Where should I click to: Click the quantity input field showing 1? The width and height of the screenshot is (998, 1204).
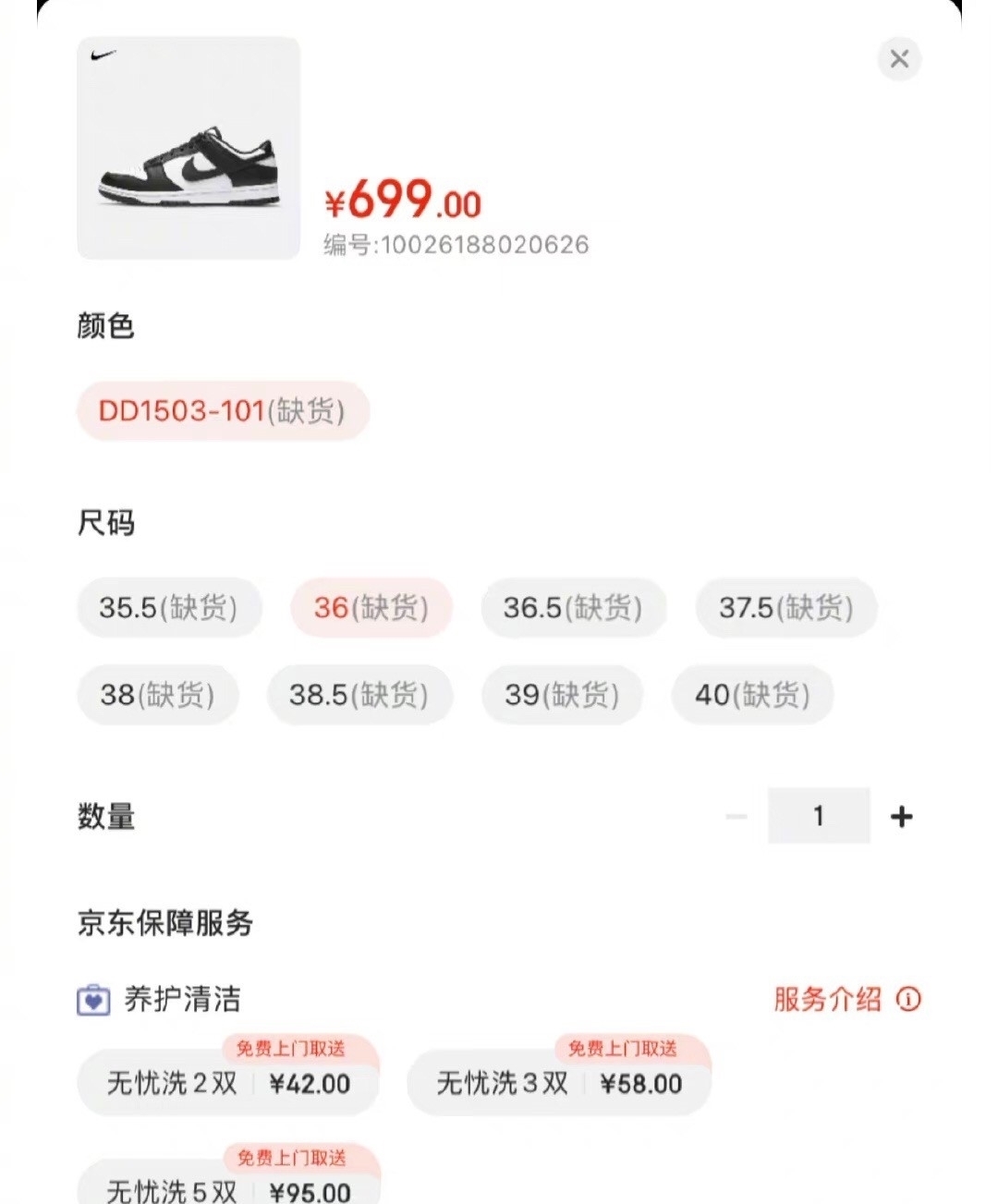coord(819,815)
